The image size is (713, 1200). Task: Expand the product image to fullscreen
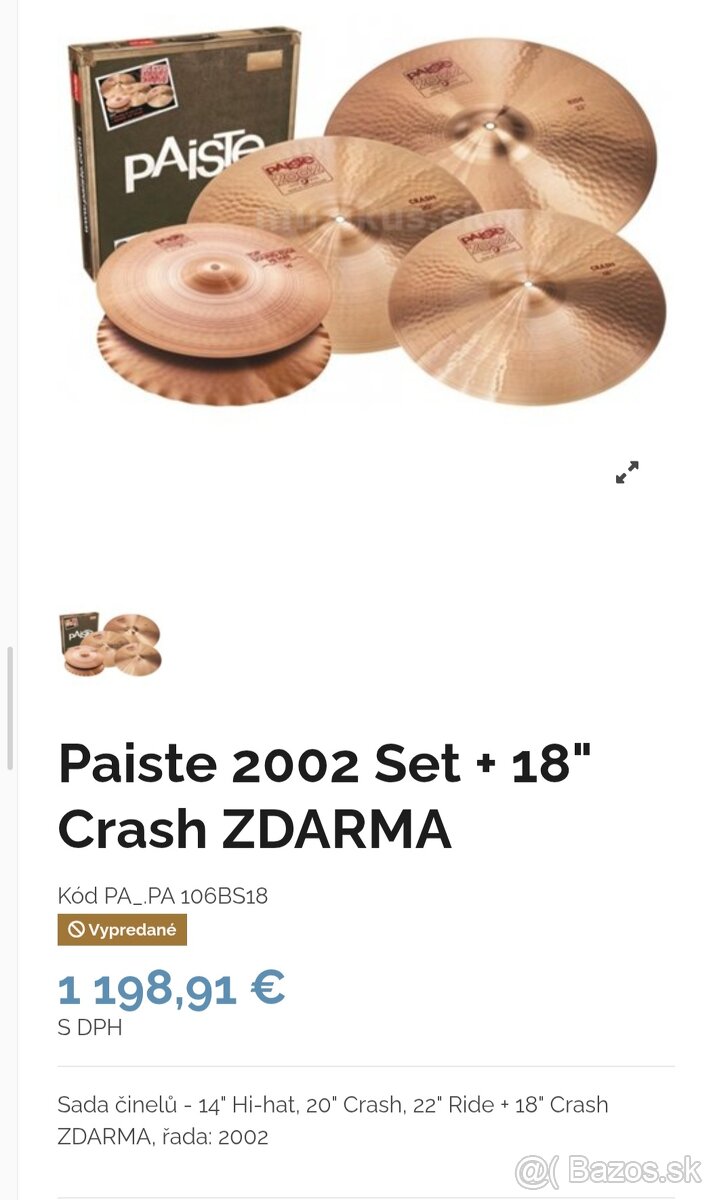tap(627, 473)
